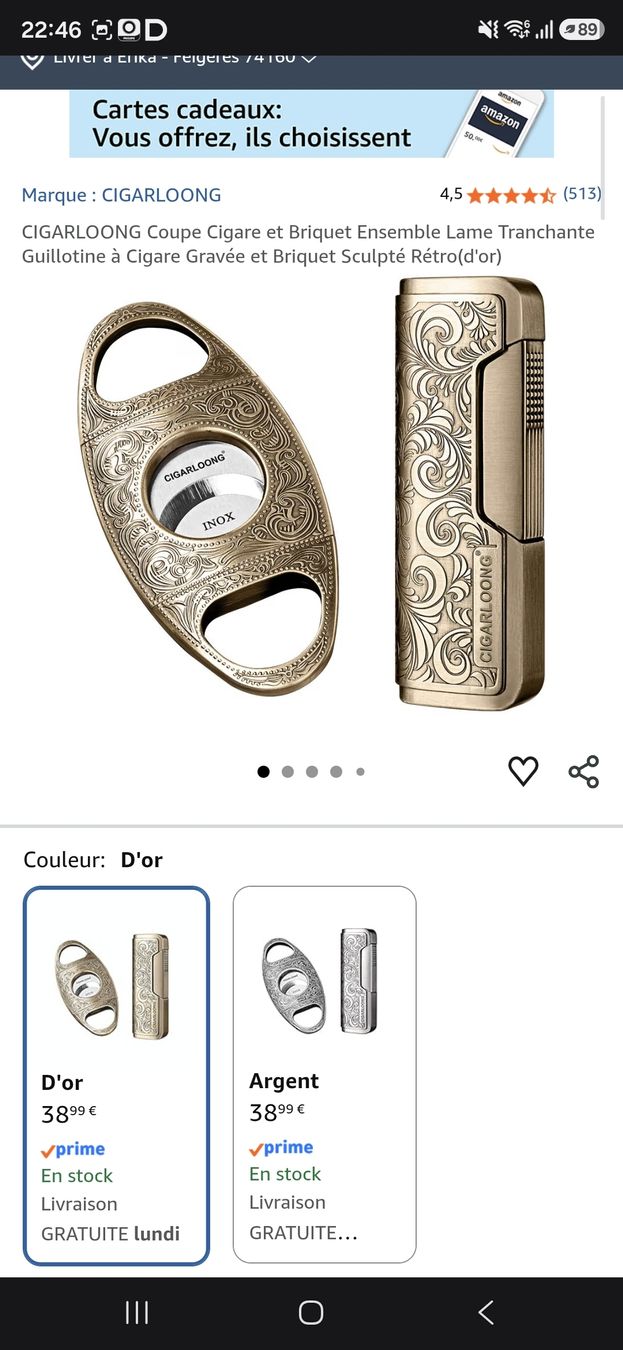The height and width of the screenshot is (1350, 623).
Task: Open the delivery address selector
Action: tap(170, 58)
